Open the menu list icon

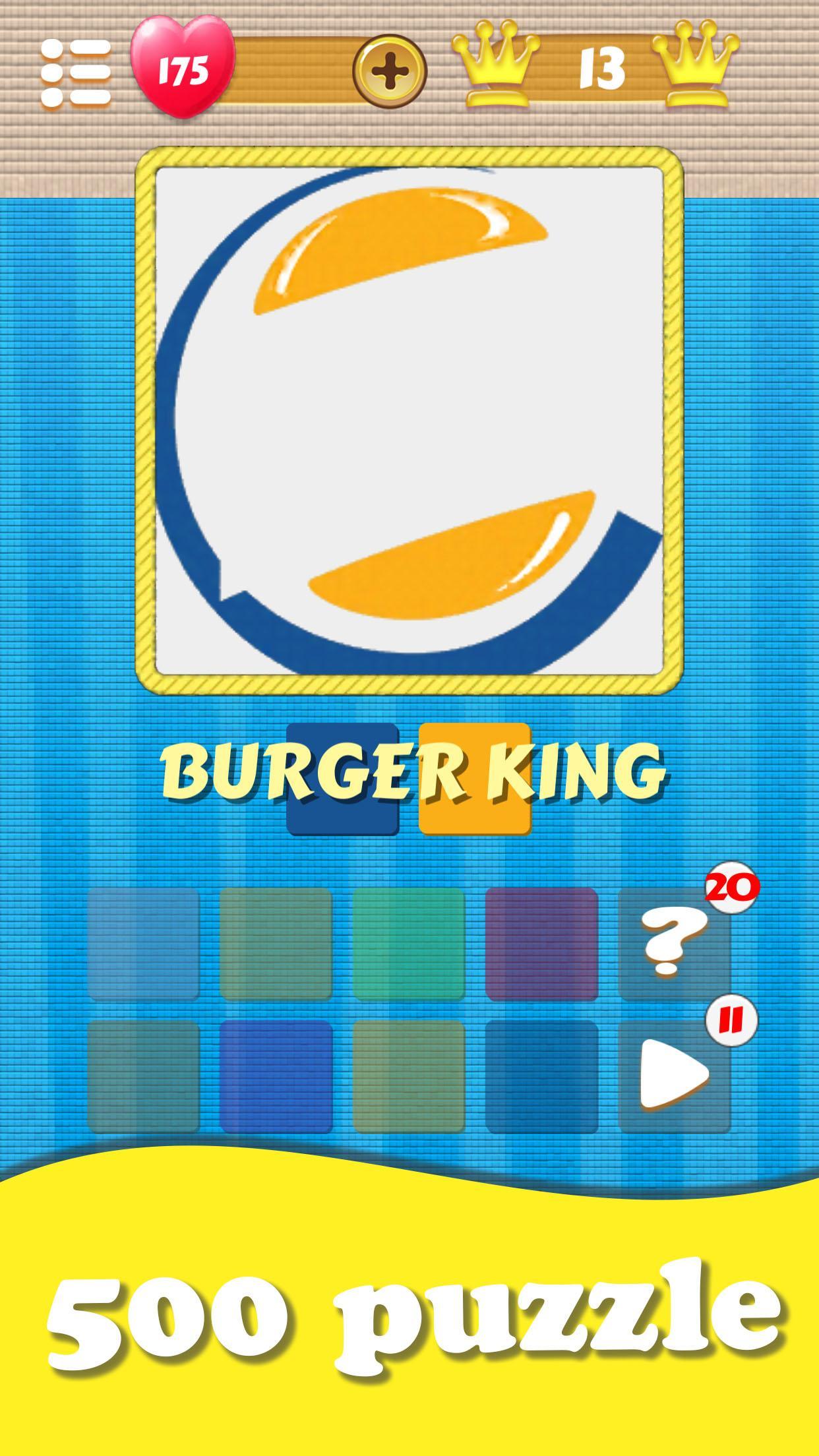76,73
